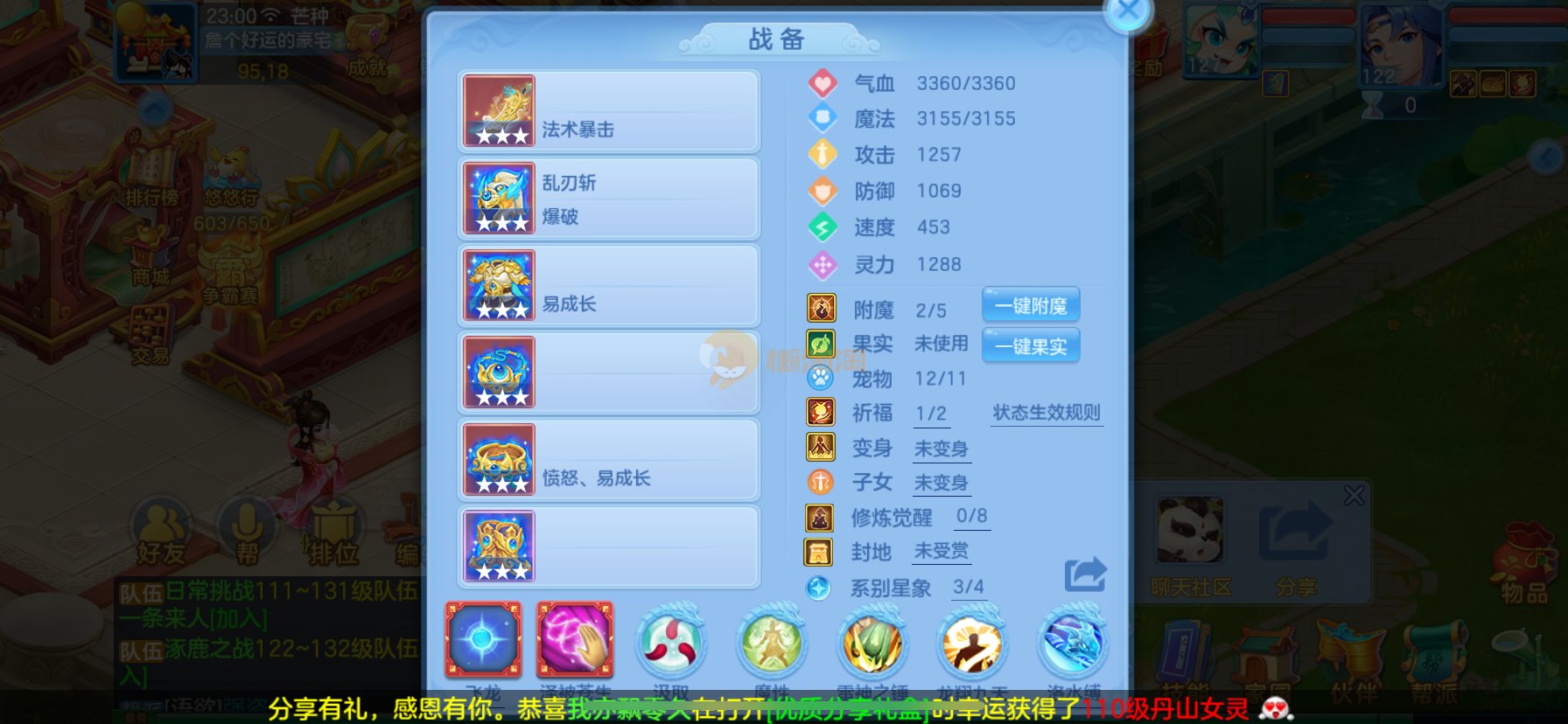Open the 愤怒、易成长 equipment slot
Screen dimensions: 1568x724
[x=609, y=460]
